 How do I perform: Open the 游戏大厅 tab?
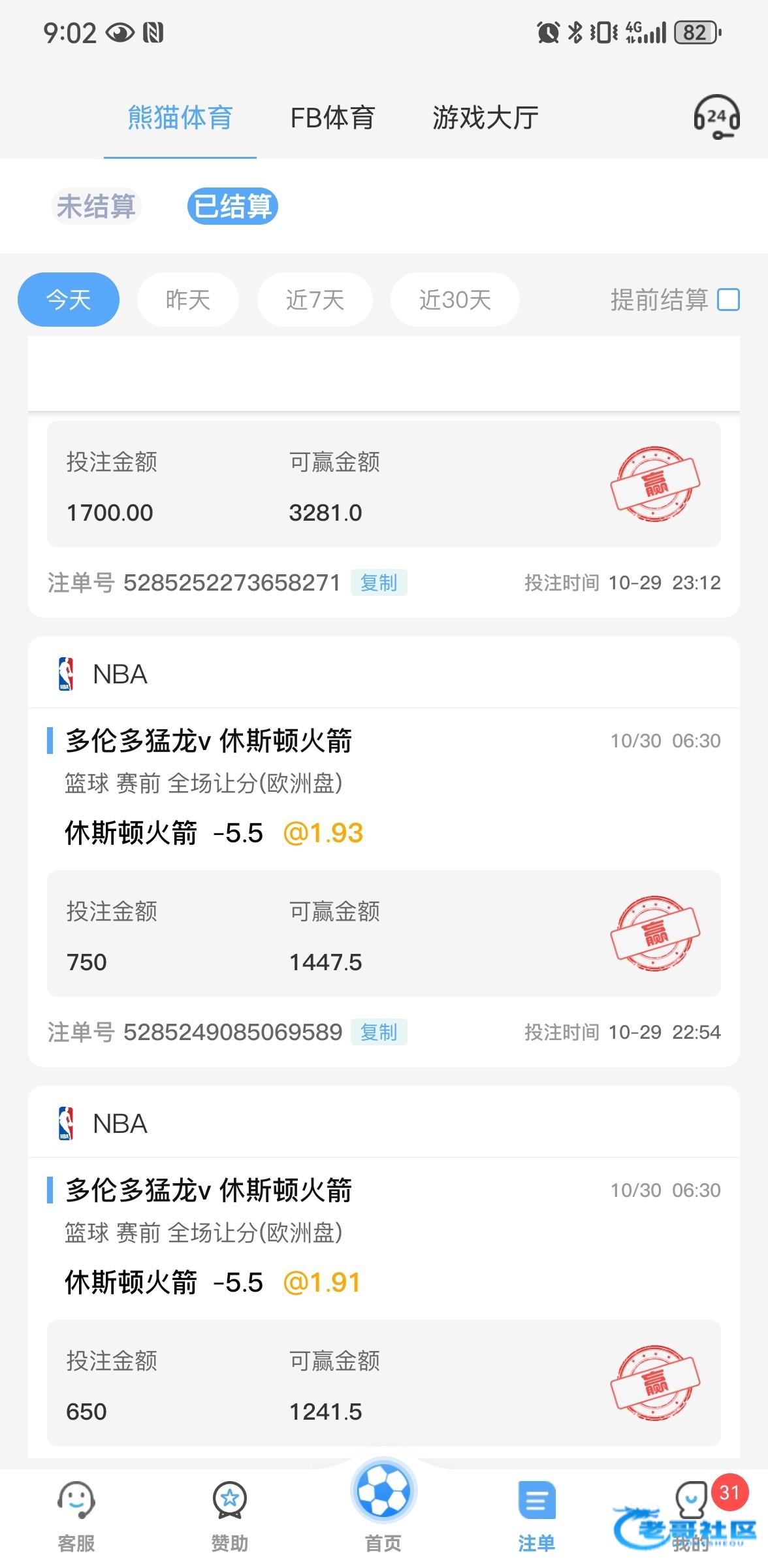pyautogui.click(x=485, y=118)
